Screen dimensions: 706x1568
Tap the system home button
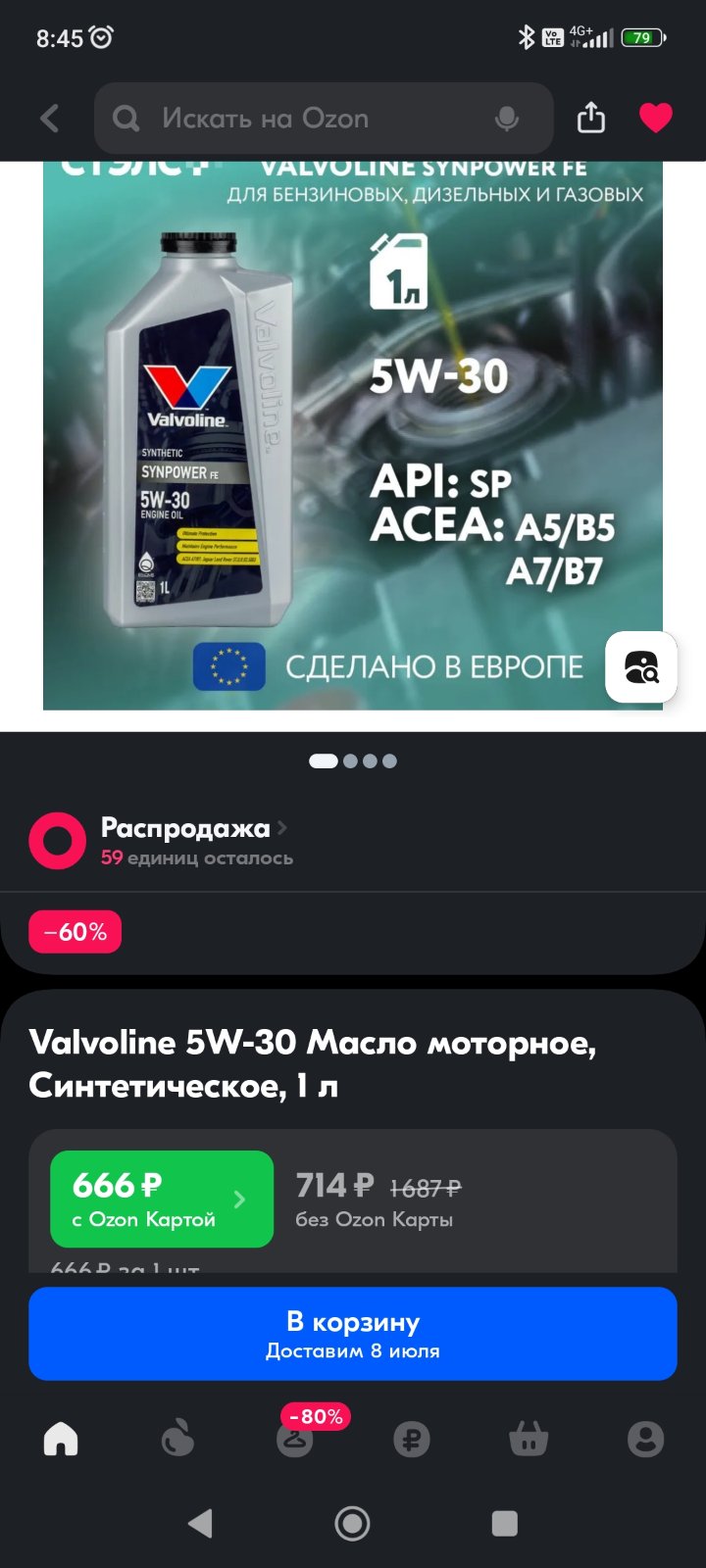pos(352,1523)
